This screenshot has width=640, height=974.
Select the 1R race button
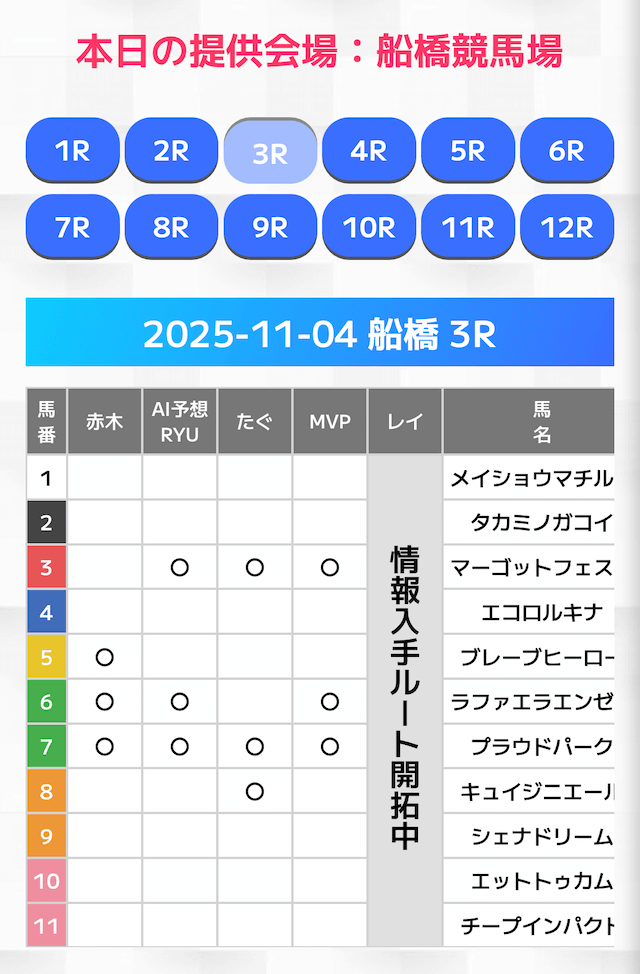tap(73, 151)
